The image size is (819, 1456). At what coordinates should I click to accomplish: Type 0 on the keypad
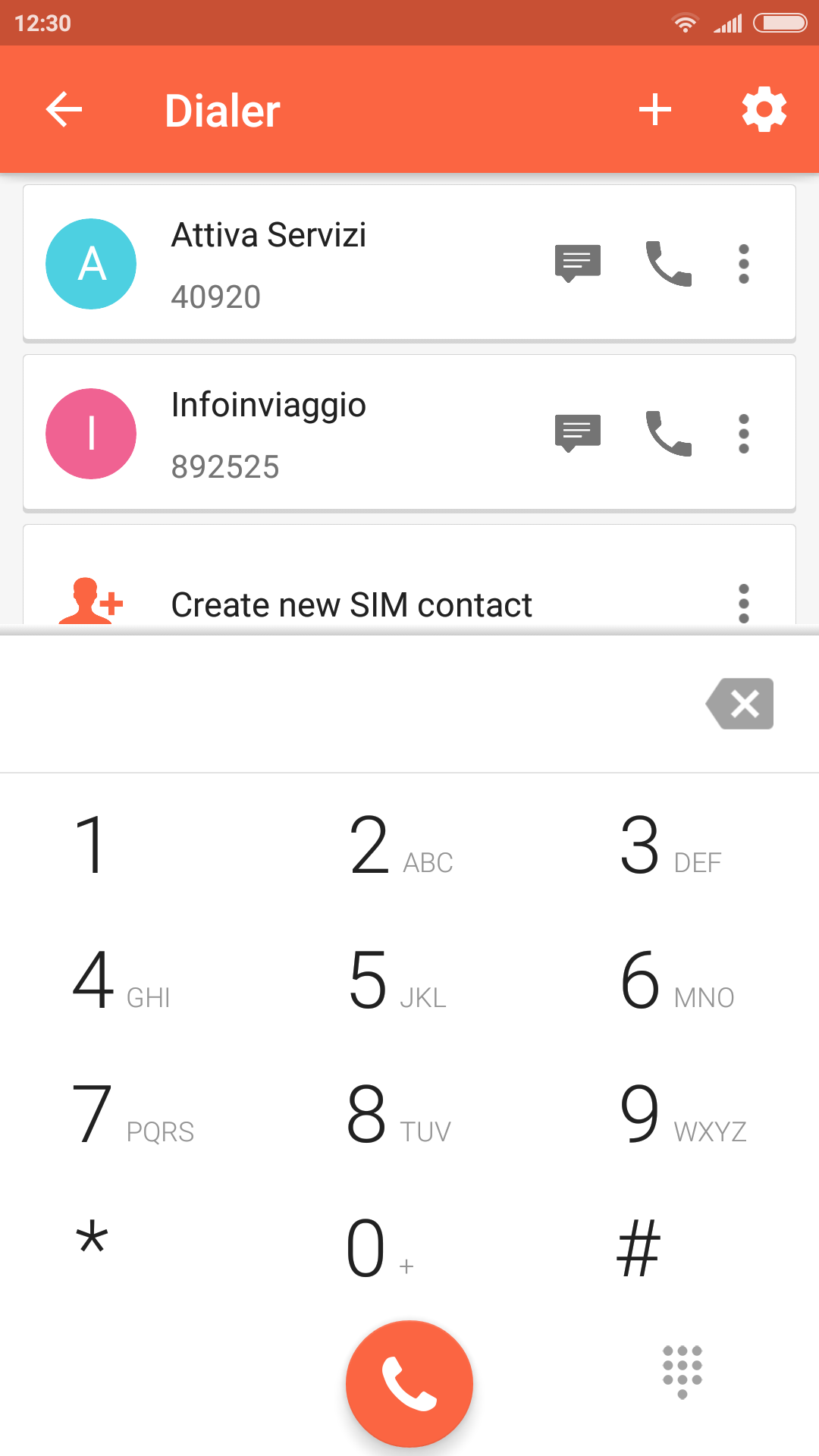pyautogui.click(x=409, y=1247)
